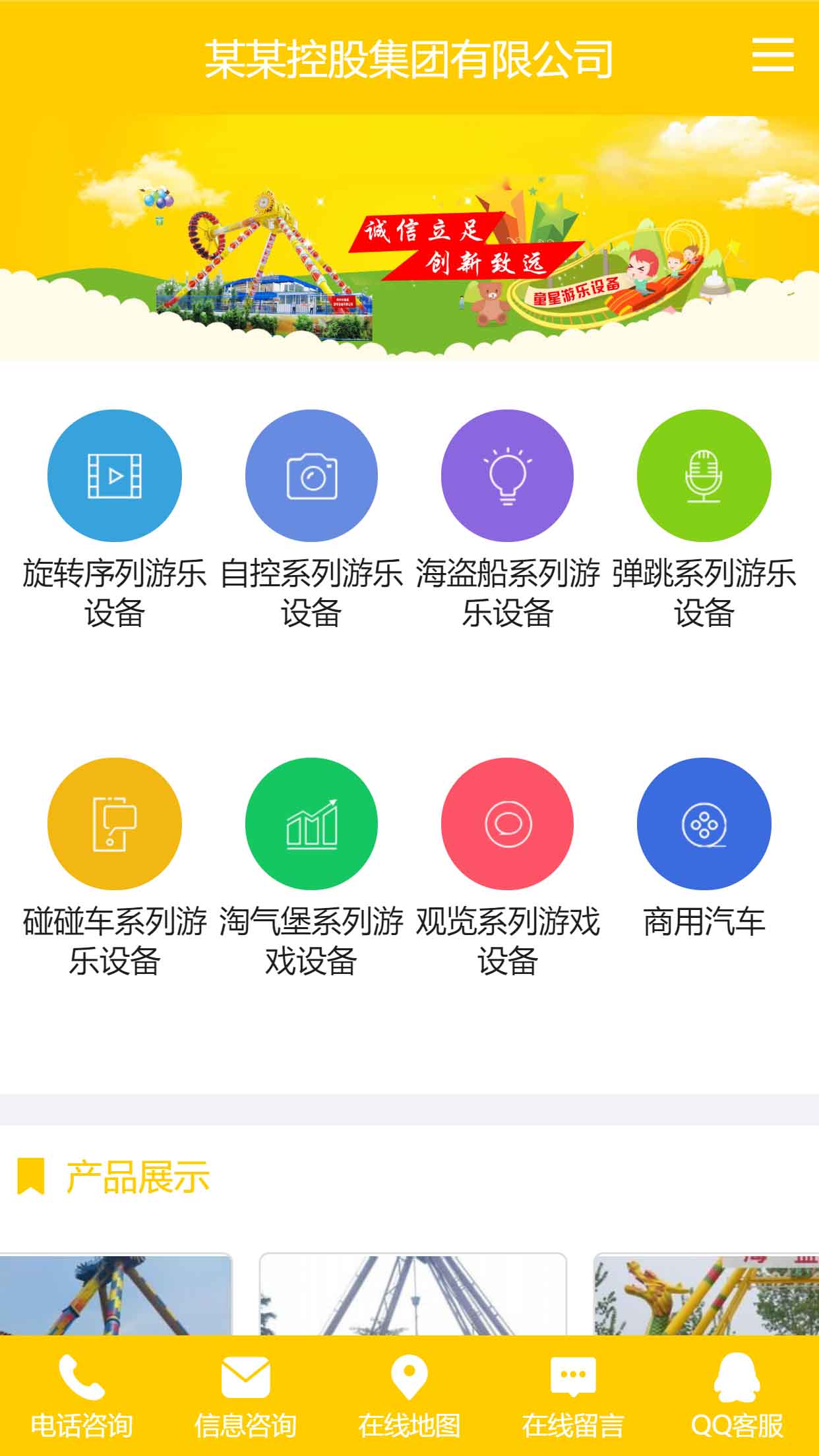The height and width of the screenshot is (1456, 819).
Task: Open the promotional banner with the pendulum ride
Action: pyautogui.click(x=409, y=239)
